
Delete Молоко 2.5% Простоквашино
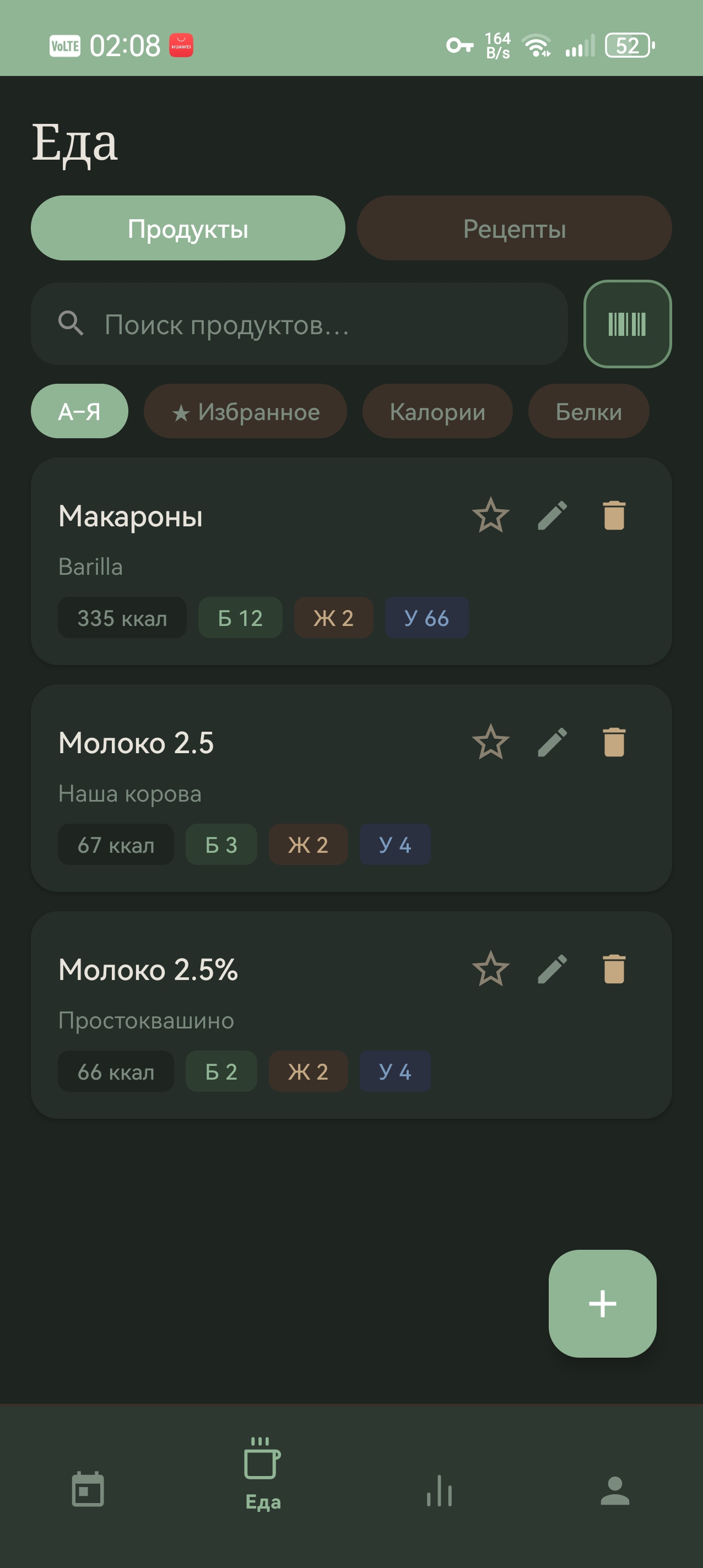pos(613,969)
